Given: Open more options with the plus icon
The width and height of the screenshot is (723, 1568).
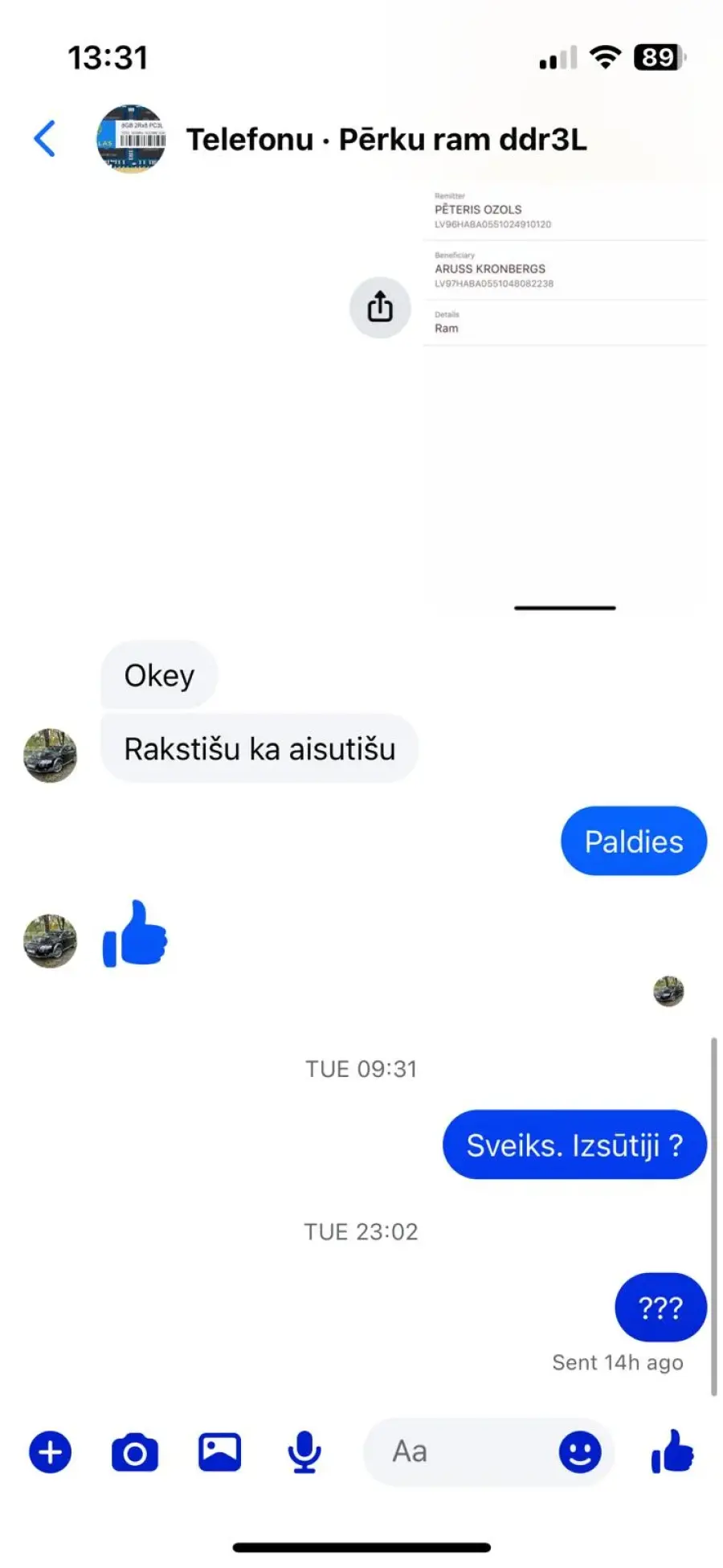Looking at the screenshot, I should pos(51,1452).
